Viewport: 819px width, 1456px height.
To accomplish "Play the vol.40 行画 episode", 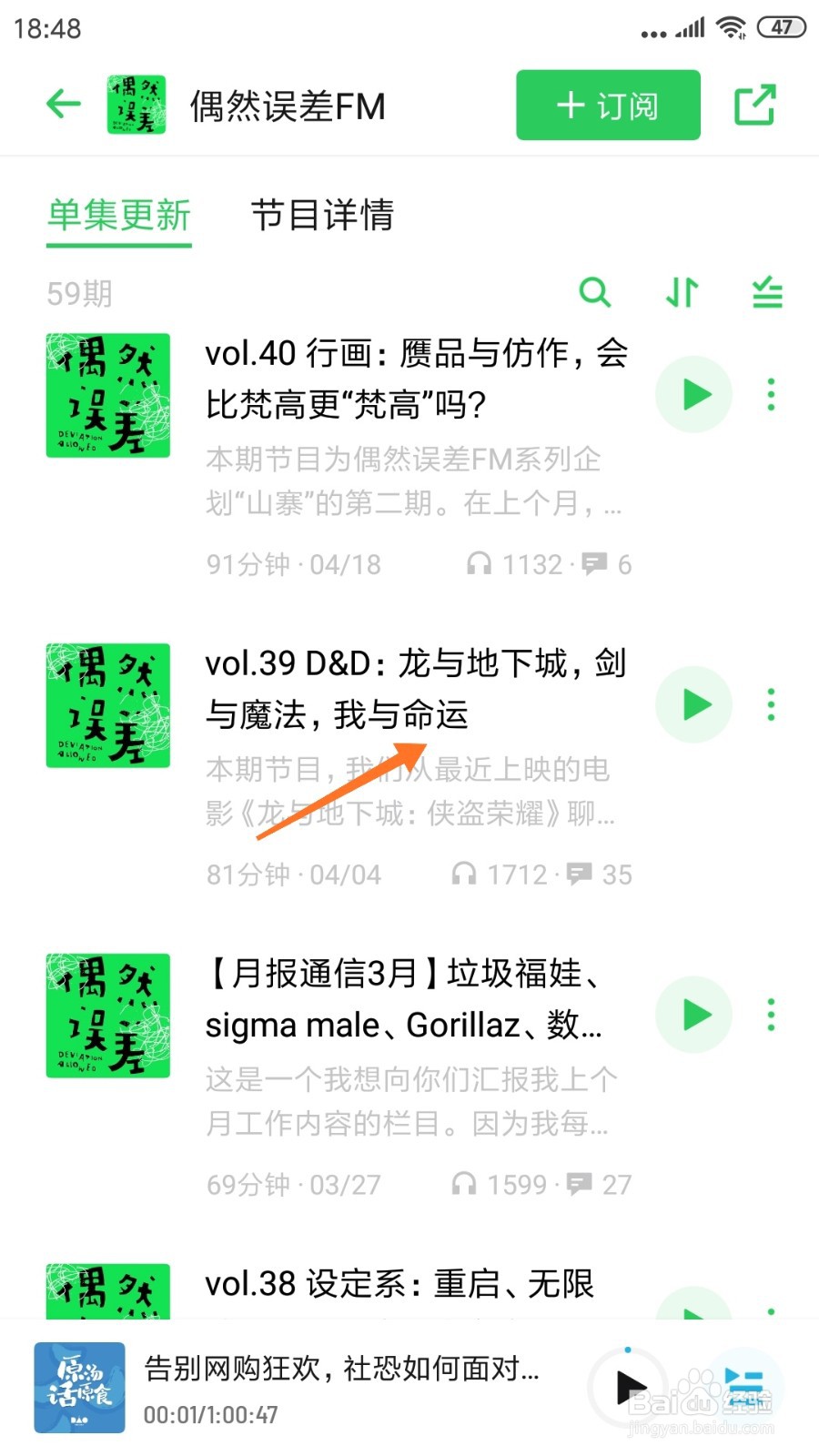I will coord(694,394).
